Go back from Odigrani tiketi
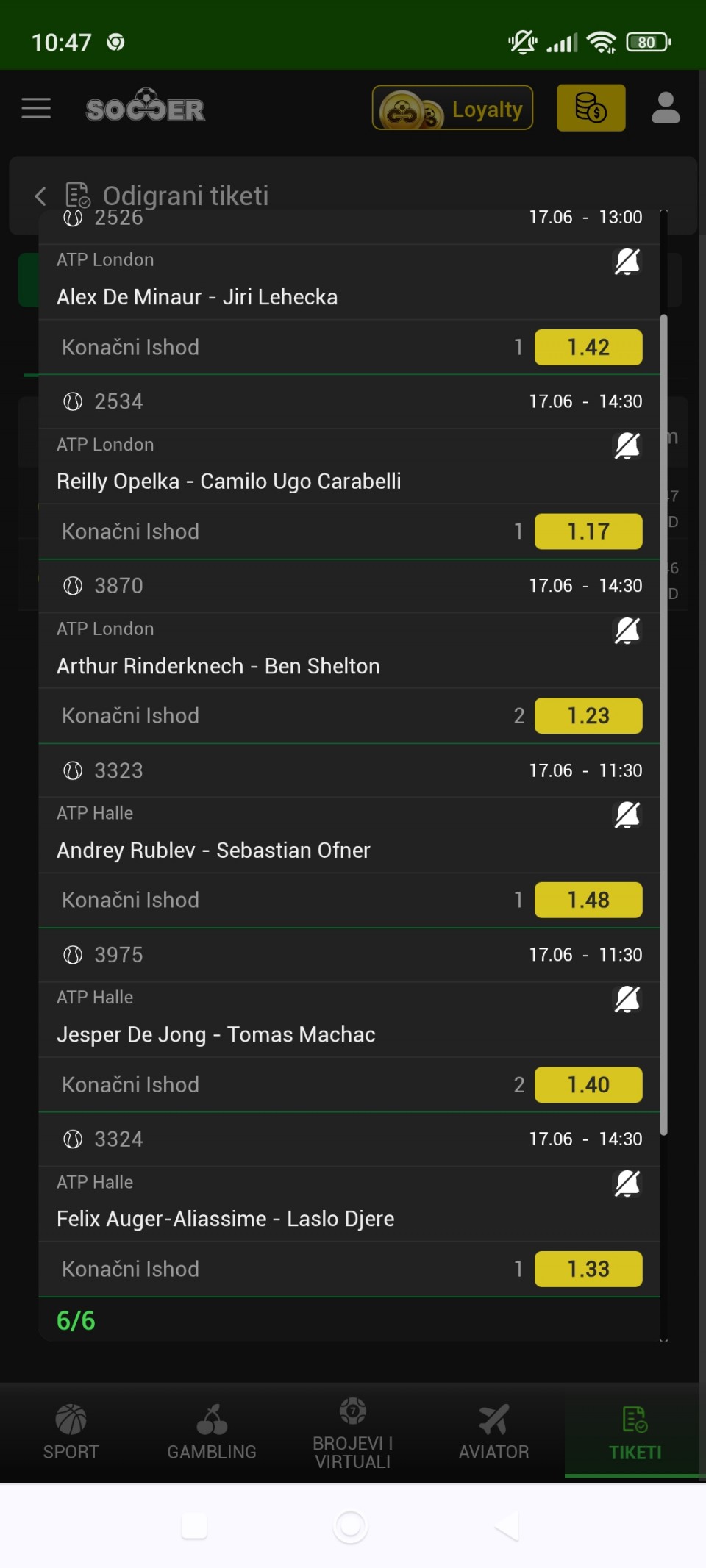Screen dimensions: 706x1568 [x=40, y=196]
